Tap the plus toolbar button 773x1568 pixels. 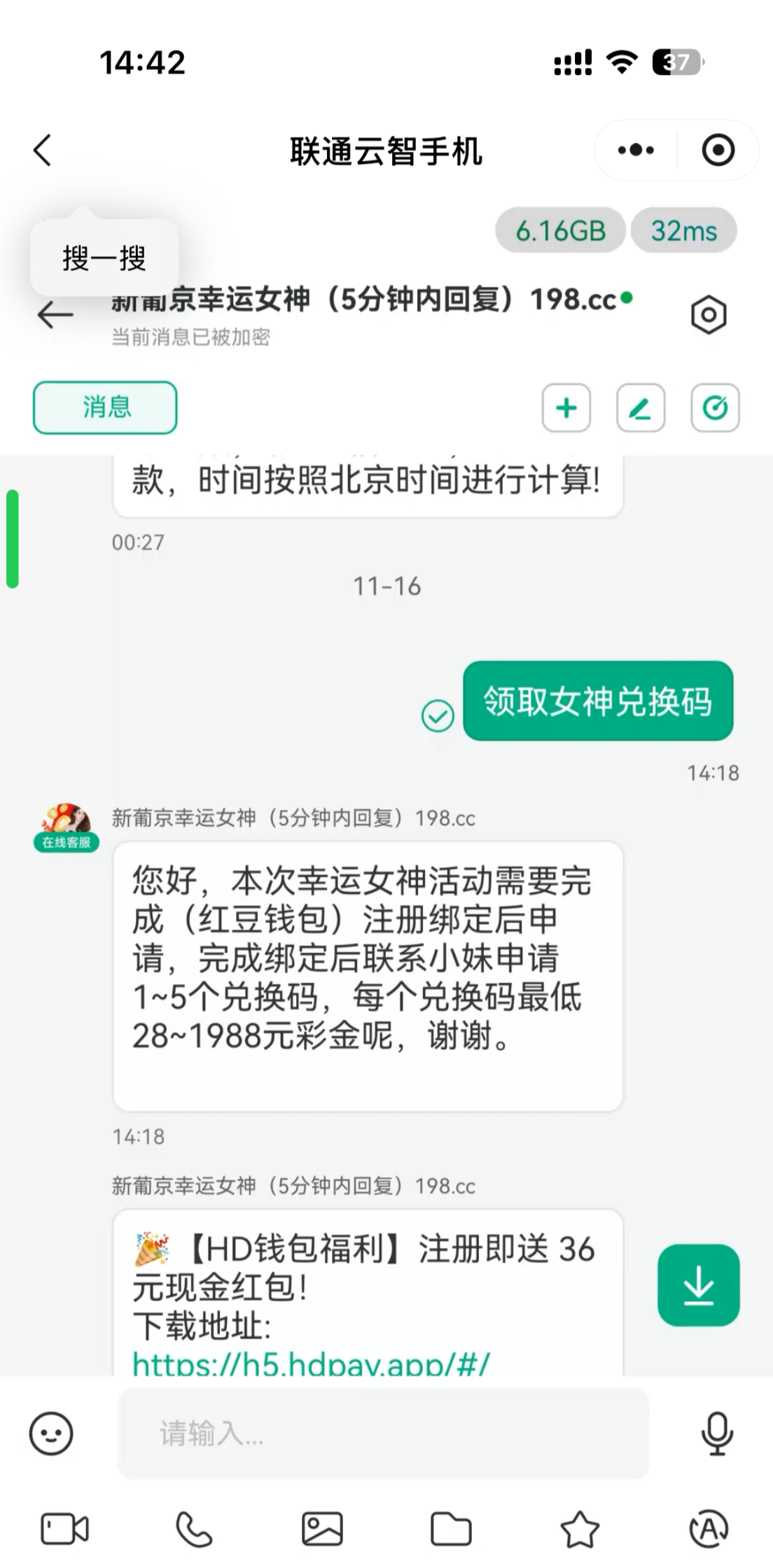coord(566,407)
